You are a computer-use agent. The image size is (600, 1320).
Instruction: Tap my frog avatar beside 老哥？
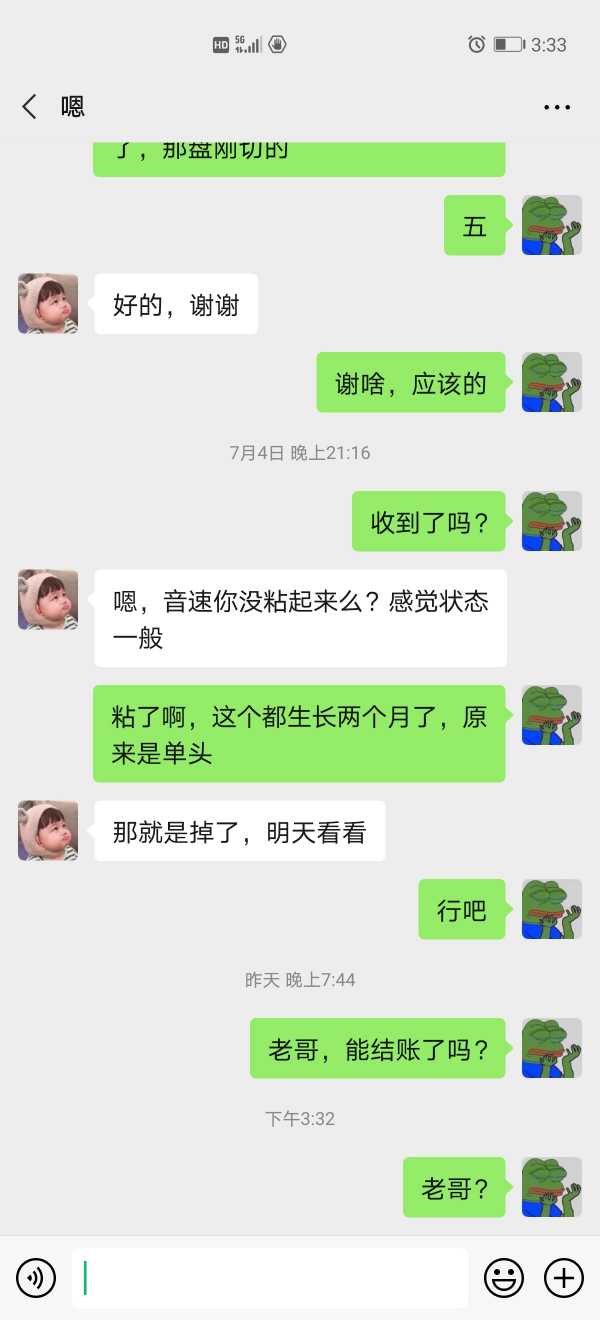click(552, 1187)
